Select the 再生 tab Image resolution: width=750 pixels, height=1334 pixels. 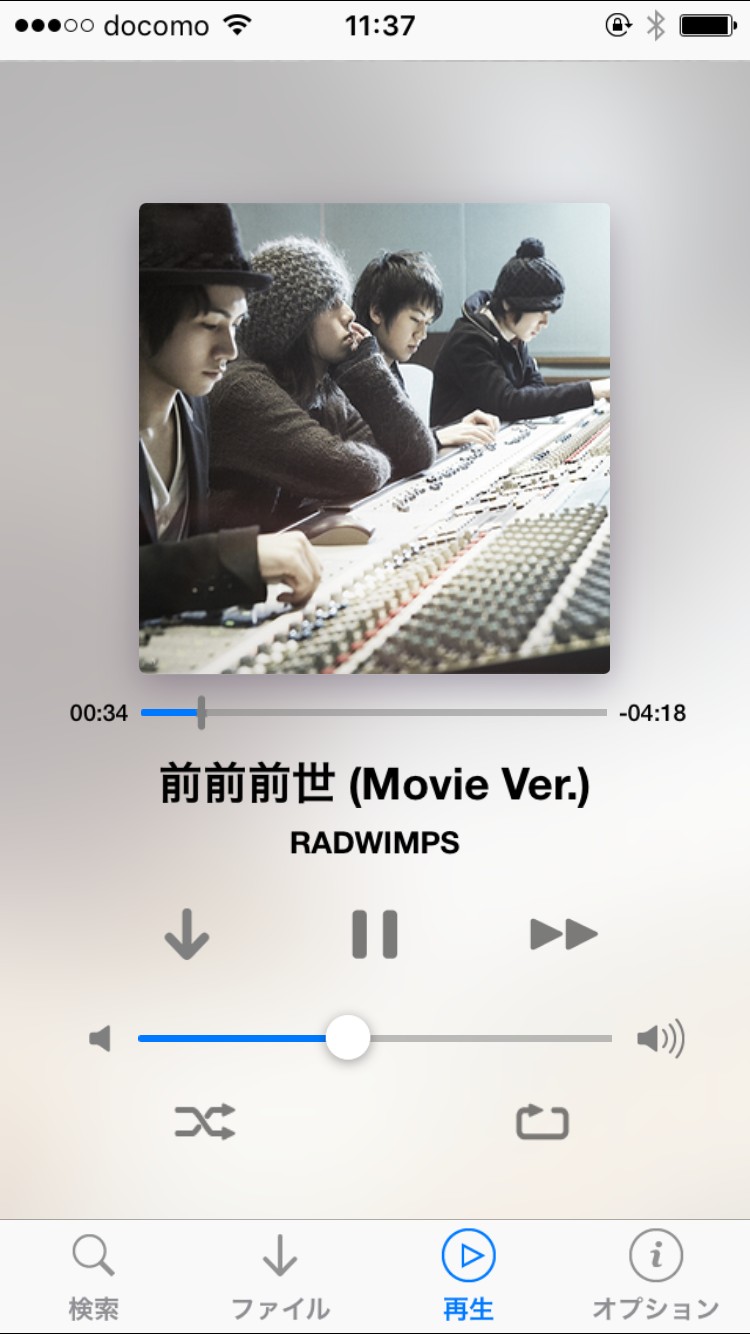(468, 1275)
